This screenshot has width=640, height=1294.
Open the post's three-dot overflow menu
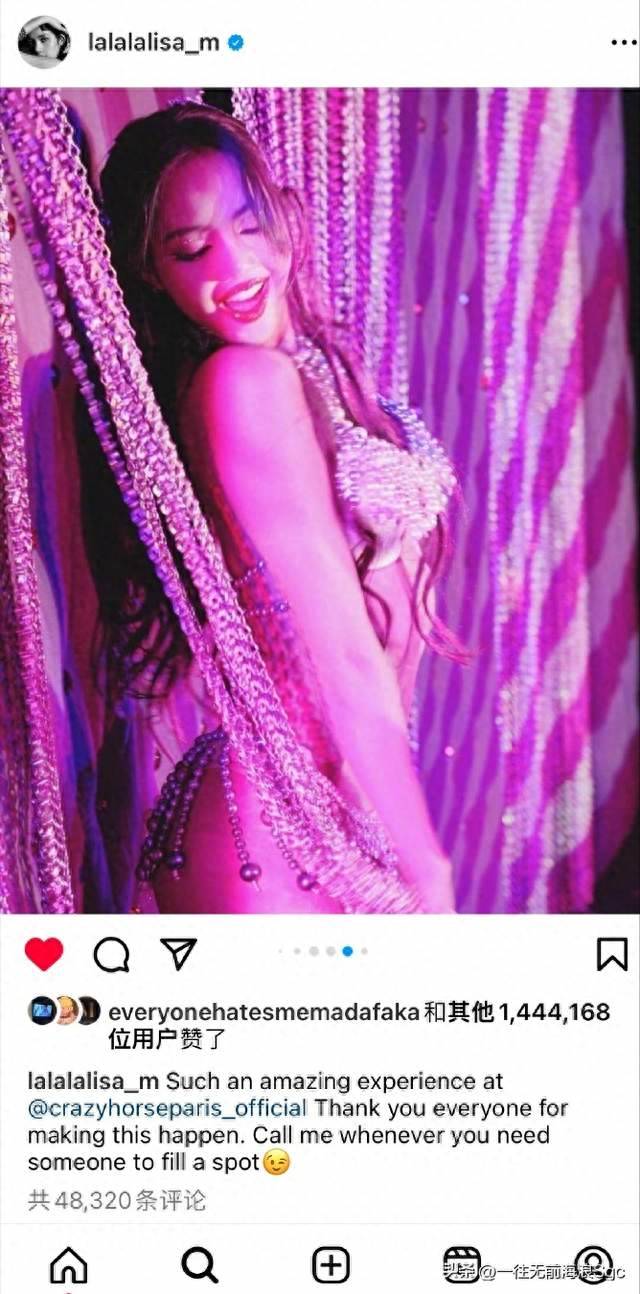click(x=622, y=43)
